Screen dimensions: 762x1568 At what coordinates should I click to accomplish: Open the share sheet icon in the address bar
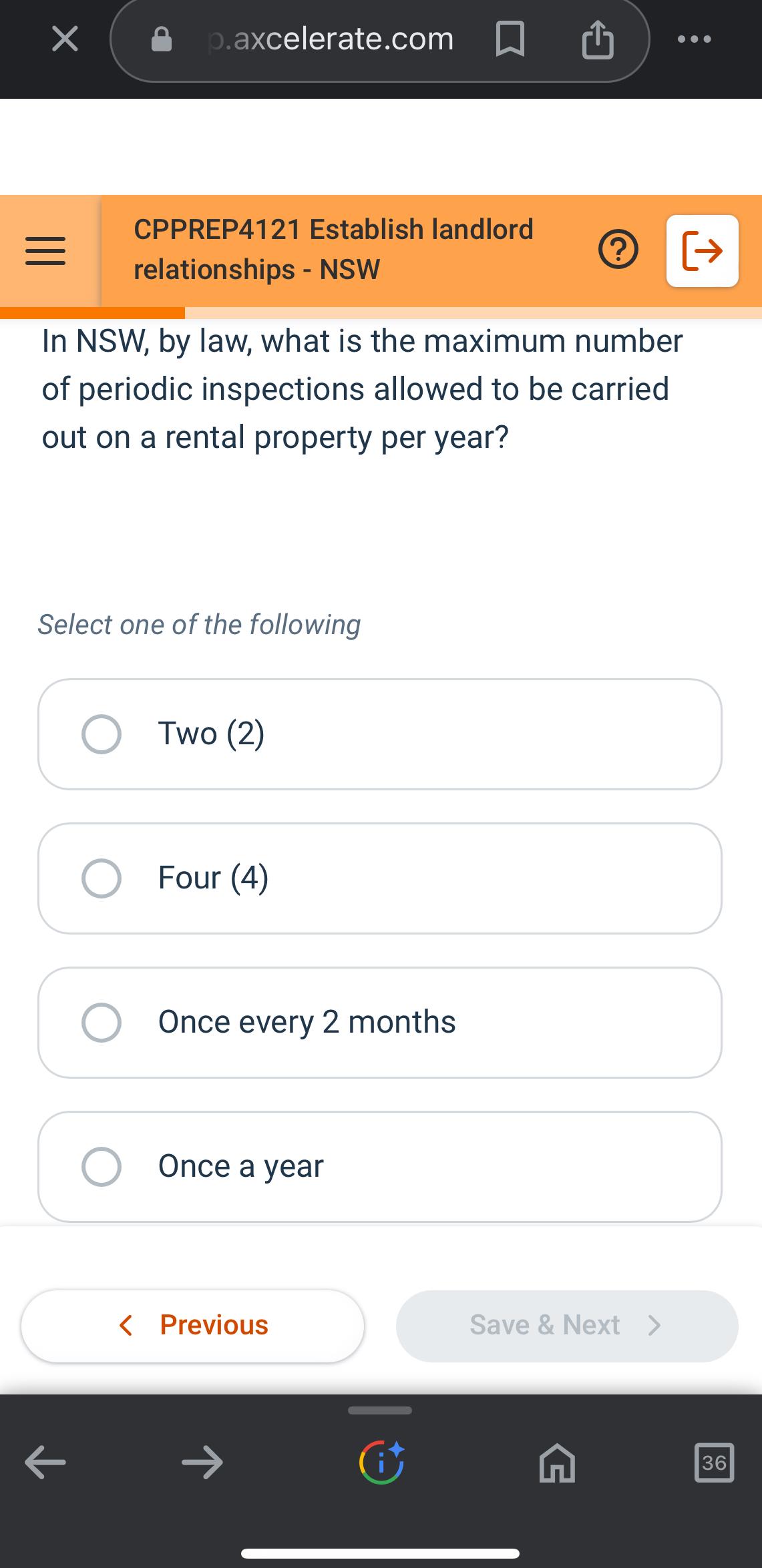coord(596,39)
